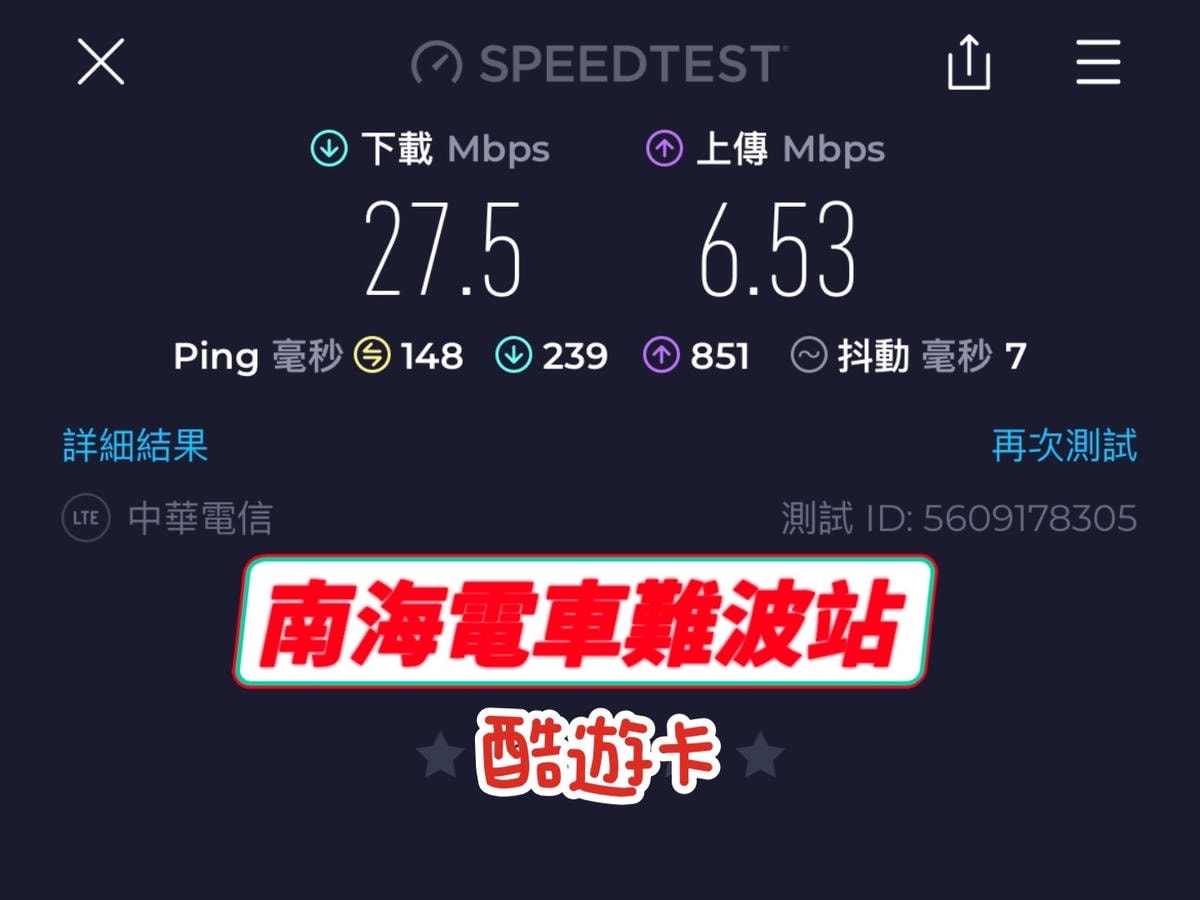Tap 再次測試 to run test again
The width and height of the screenshot is (1200, 900).
pyautogui.click(x=1064, y=446)
